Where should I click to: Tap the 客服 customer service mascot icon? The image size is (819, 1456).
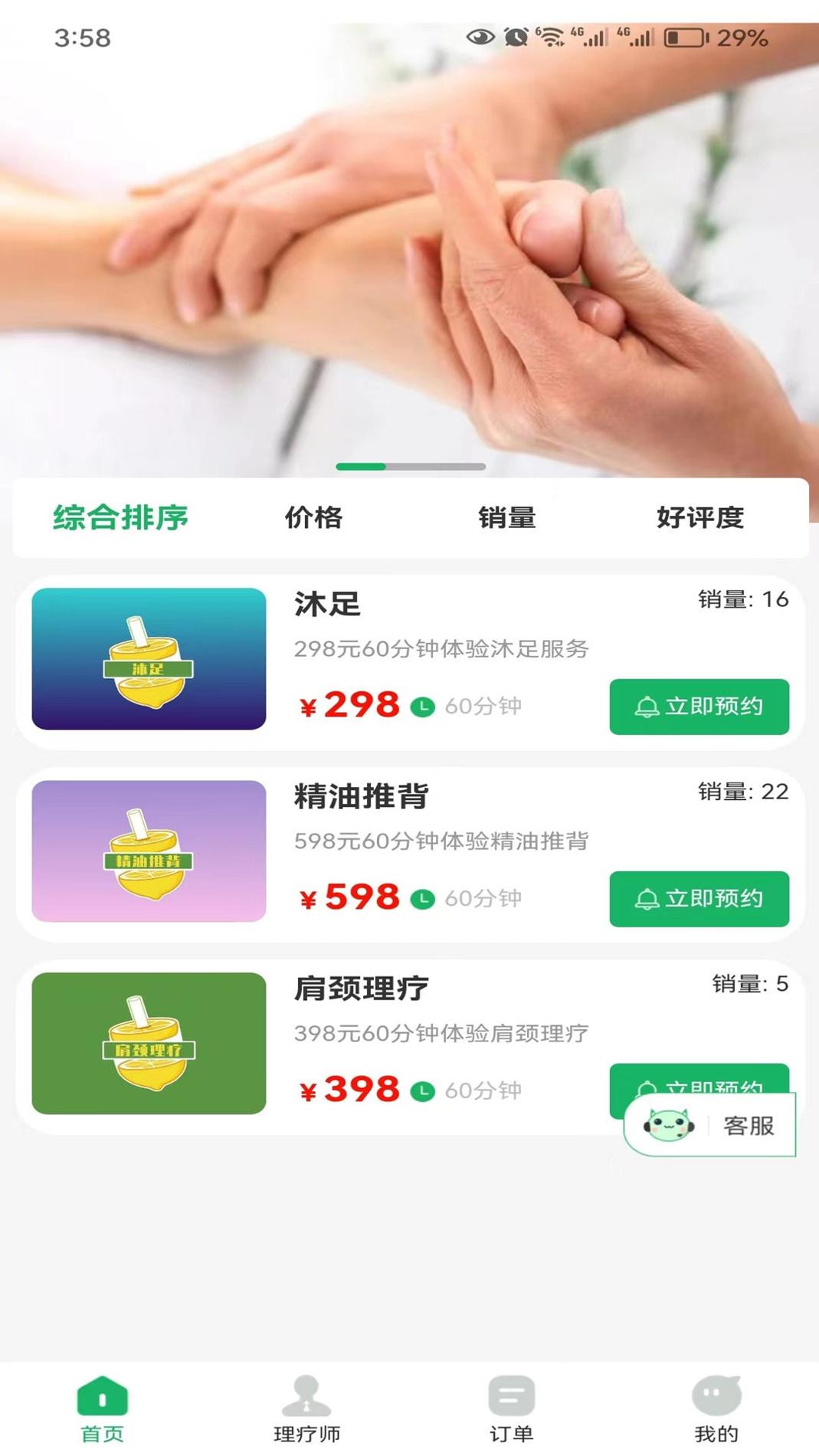point(668,1126)
